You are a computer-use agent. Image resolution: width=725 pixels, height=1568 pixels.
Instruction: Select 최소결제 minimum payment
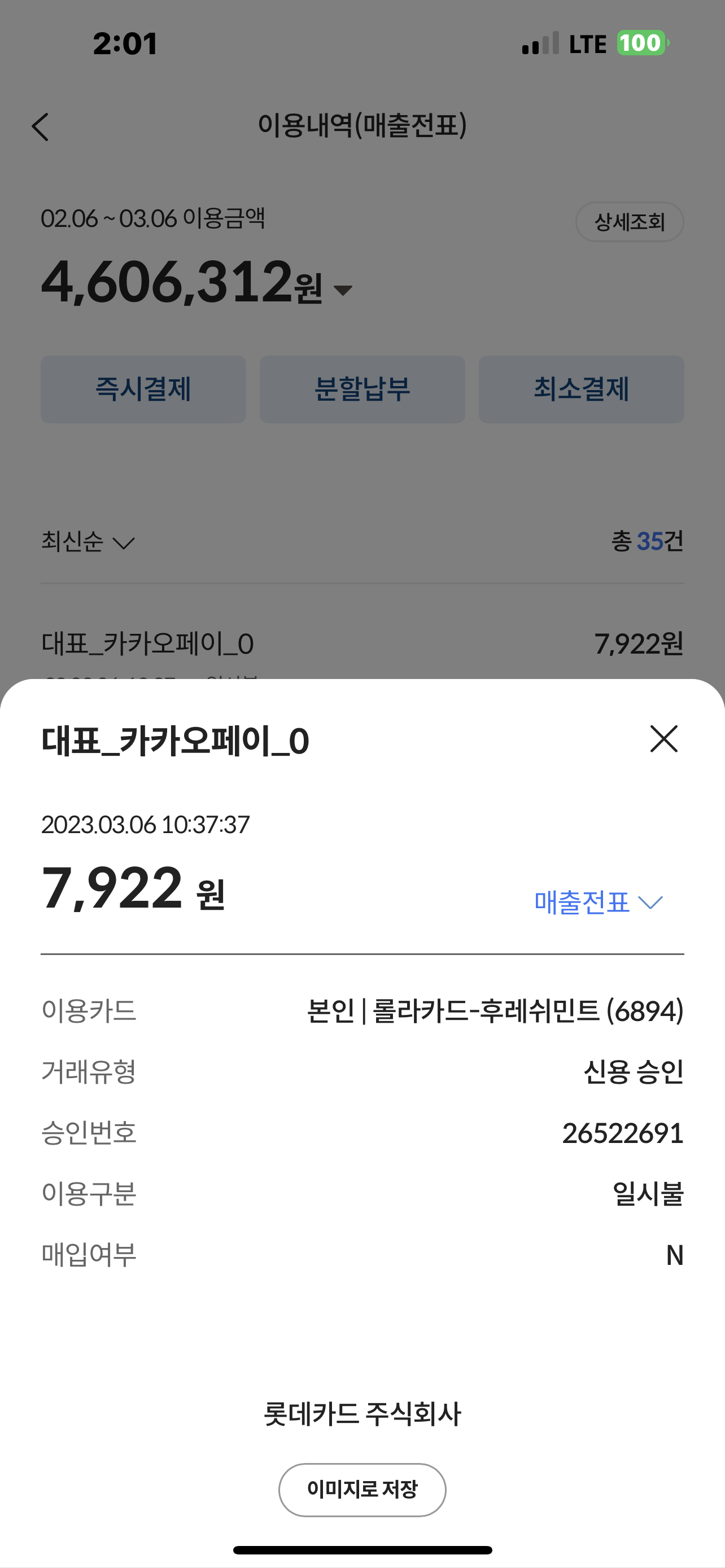pos(580,389)
